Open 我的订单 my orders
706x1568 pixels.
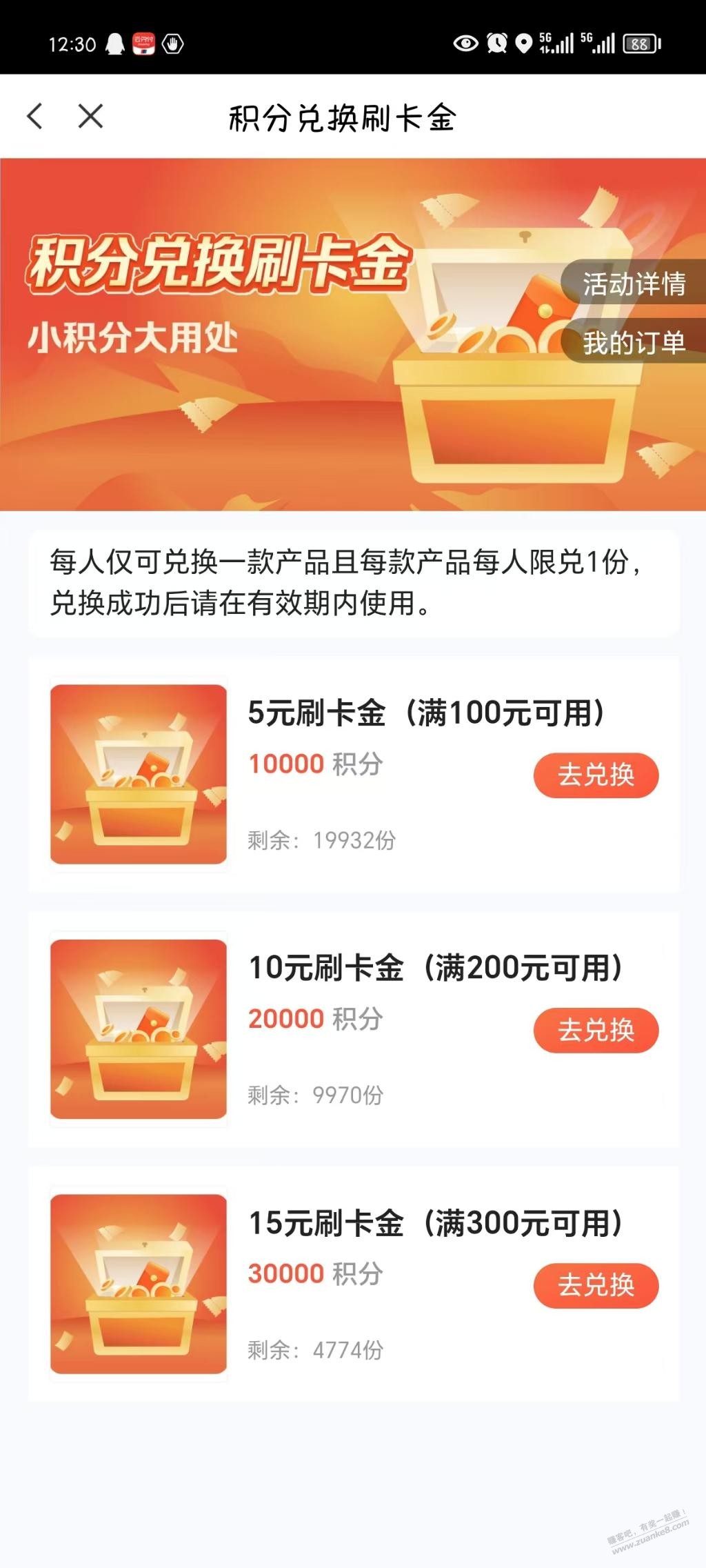634,342
